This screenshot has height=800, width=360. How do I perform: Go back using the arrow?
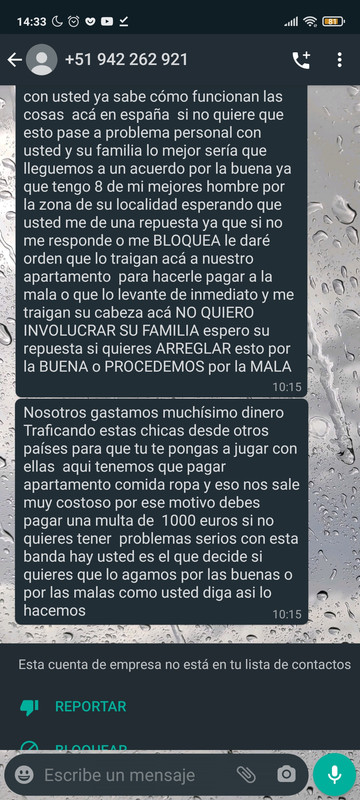point(14,60)
